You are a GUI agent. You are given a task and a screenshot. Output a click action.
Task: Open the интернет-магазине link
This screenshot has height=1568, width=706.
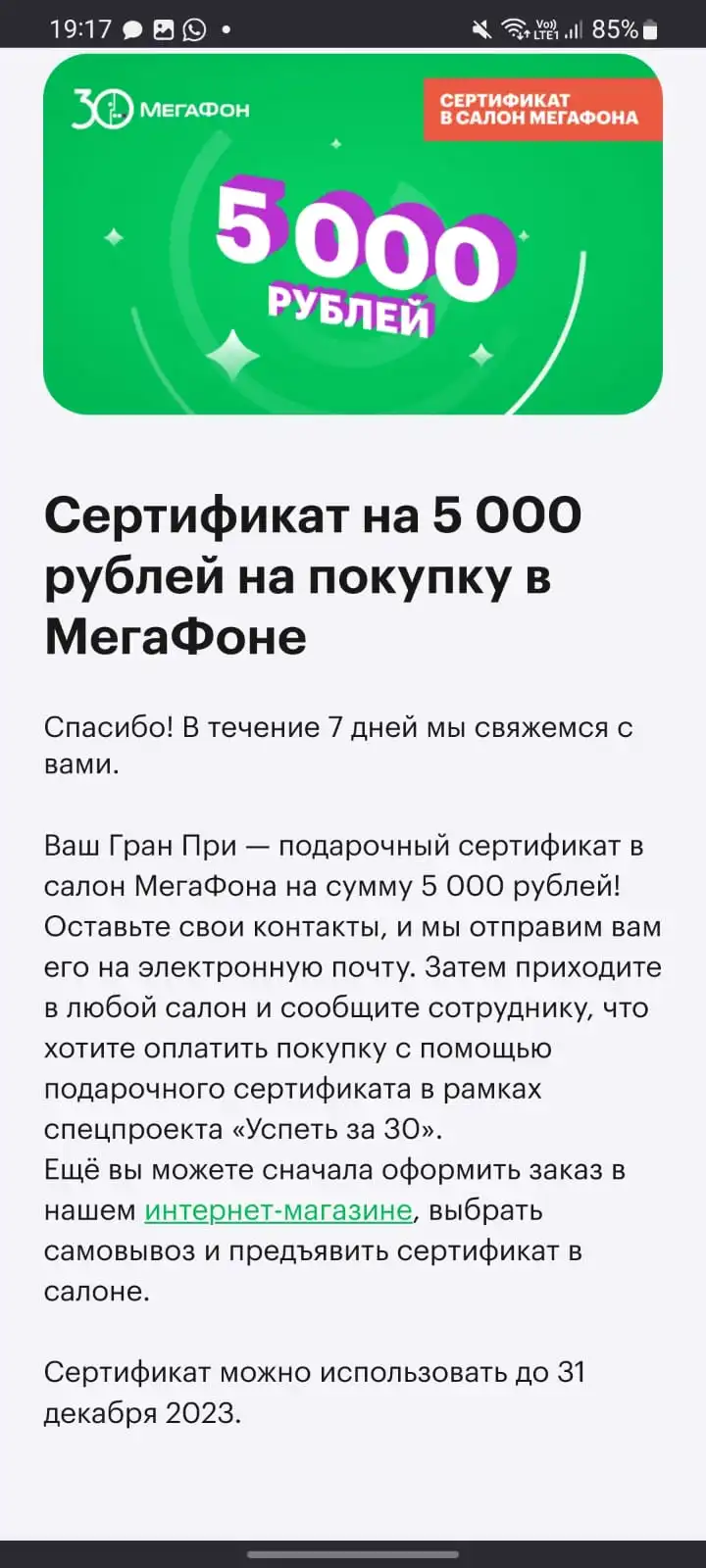[x=278, y=1210]
